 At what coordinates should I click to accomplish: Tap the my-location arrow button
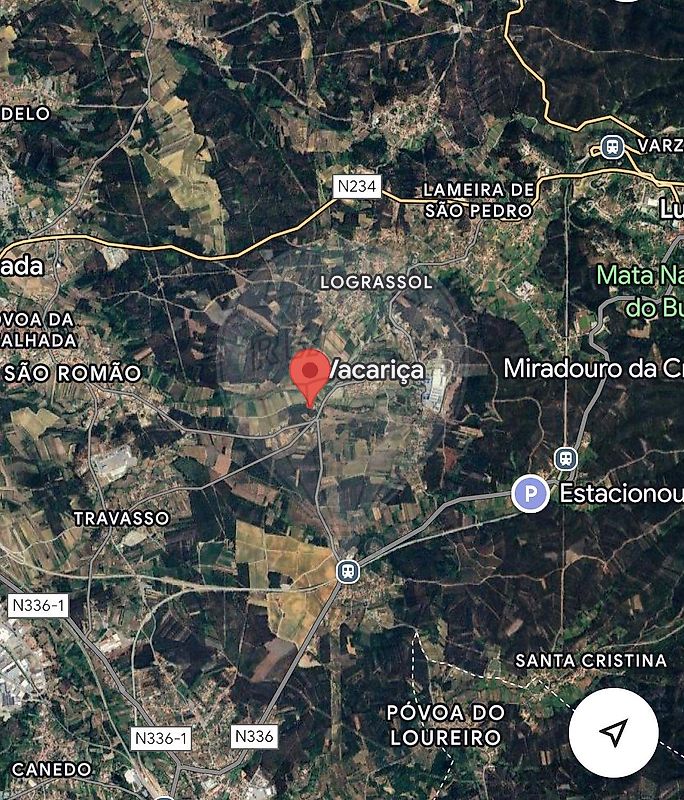(613, 733)
